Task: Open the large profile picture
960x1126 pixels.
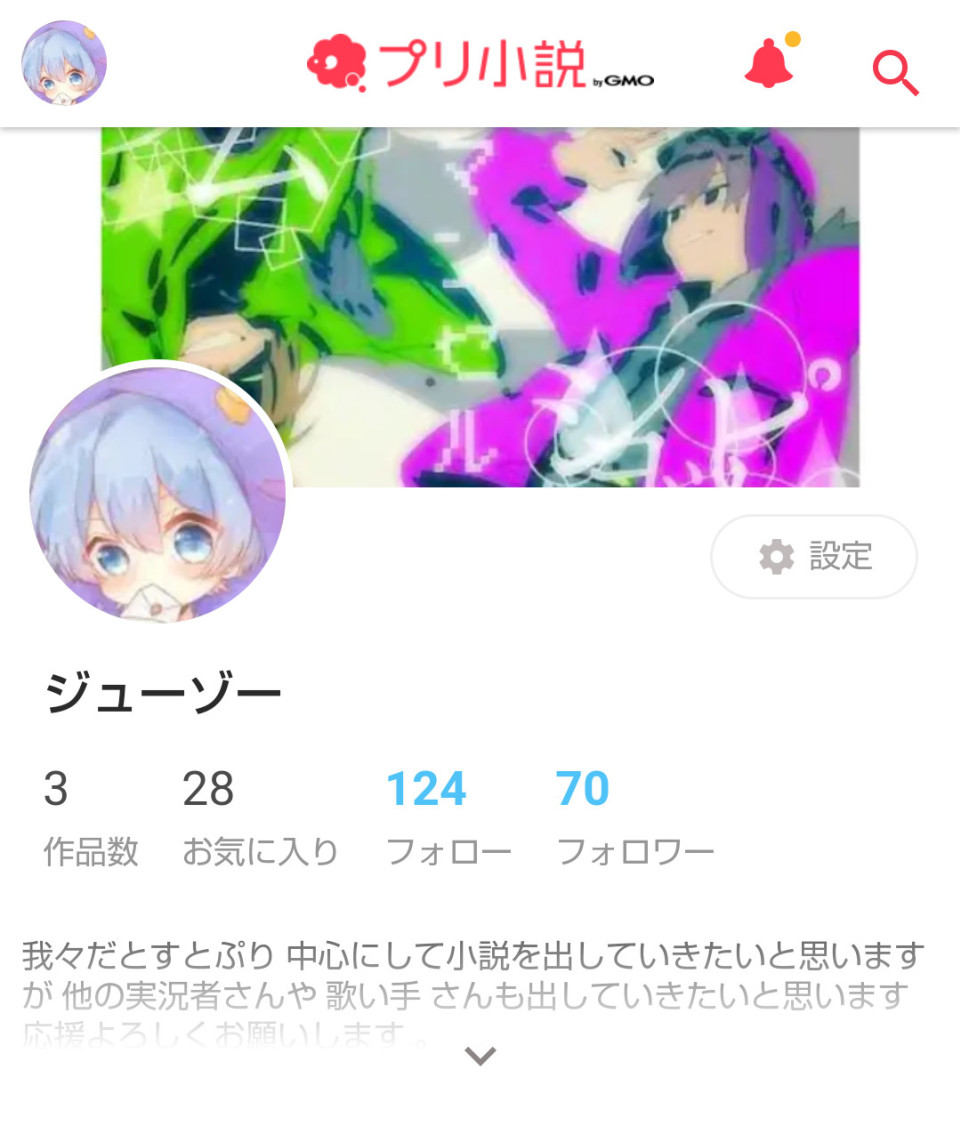Action: point(158,493)
